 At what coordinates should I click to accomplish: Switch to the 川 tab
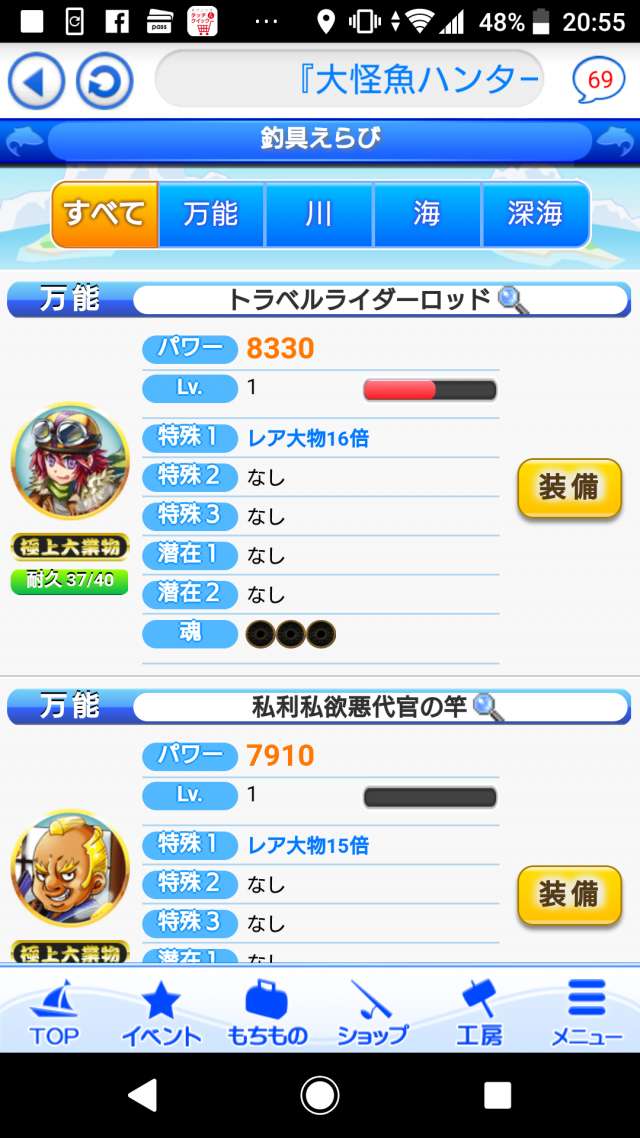point(319,214)
